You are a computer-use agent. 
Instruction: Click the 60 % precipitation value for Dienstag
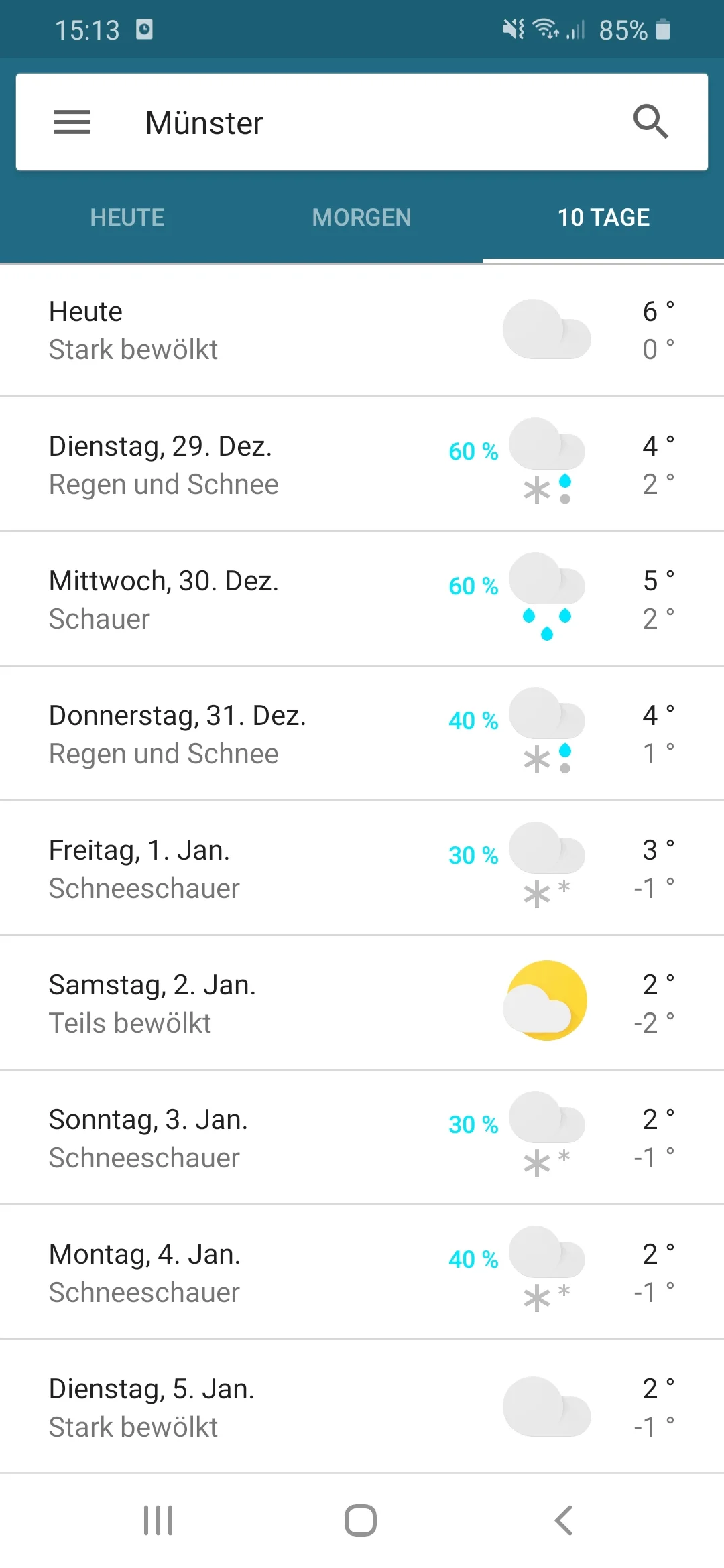[473, 451]
